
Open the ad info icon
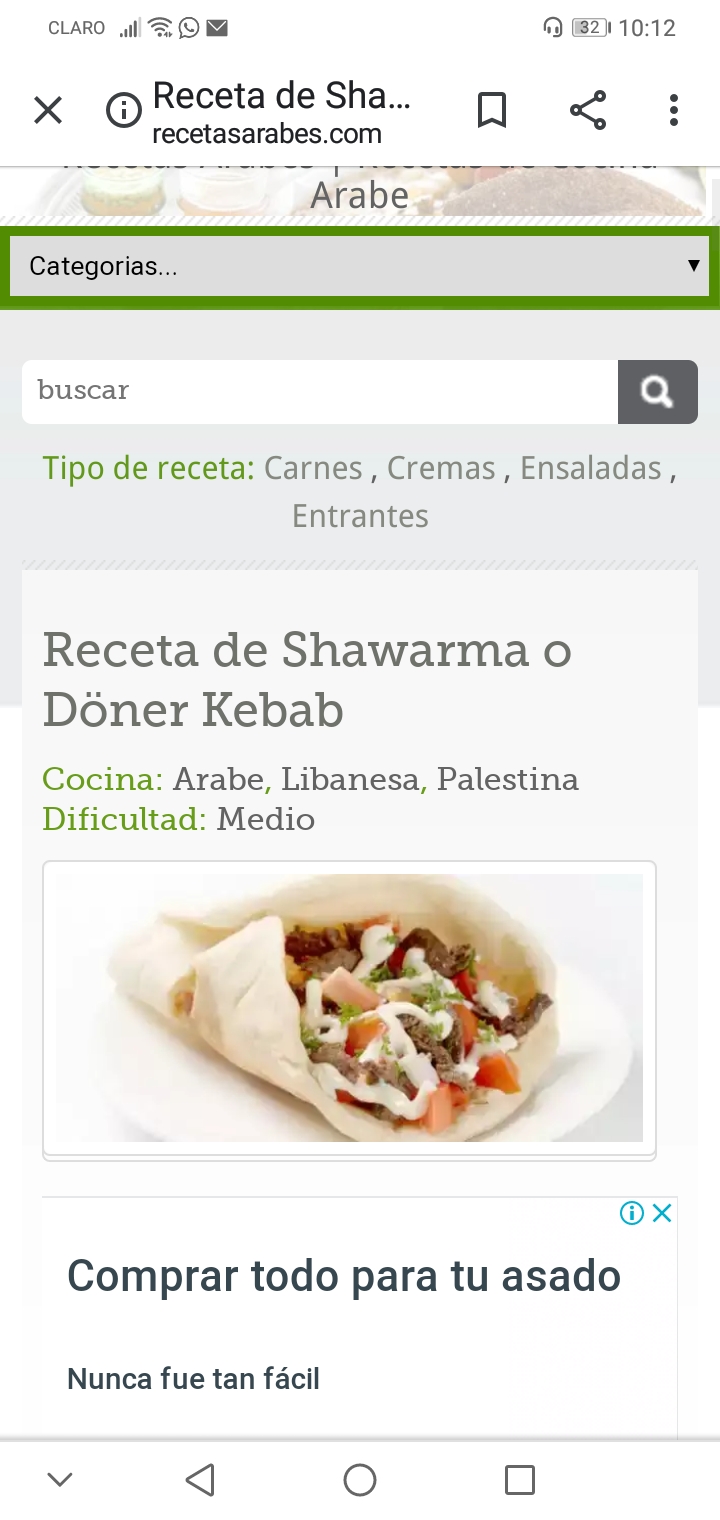click(631, 1213)
